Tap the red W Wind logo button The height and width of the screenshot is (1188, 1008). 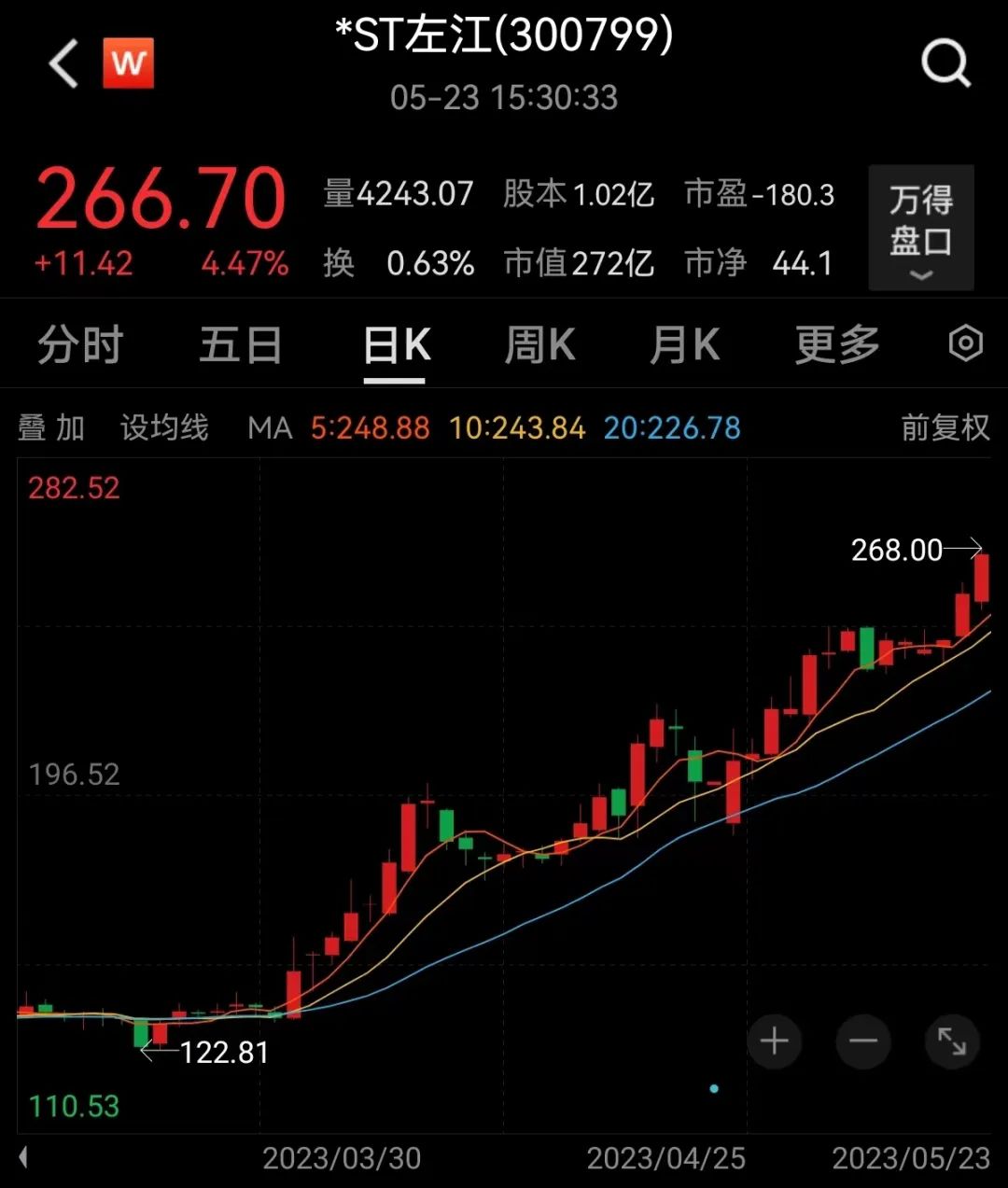tap(128, 63)
